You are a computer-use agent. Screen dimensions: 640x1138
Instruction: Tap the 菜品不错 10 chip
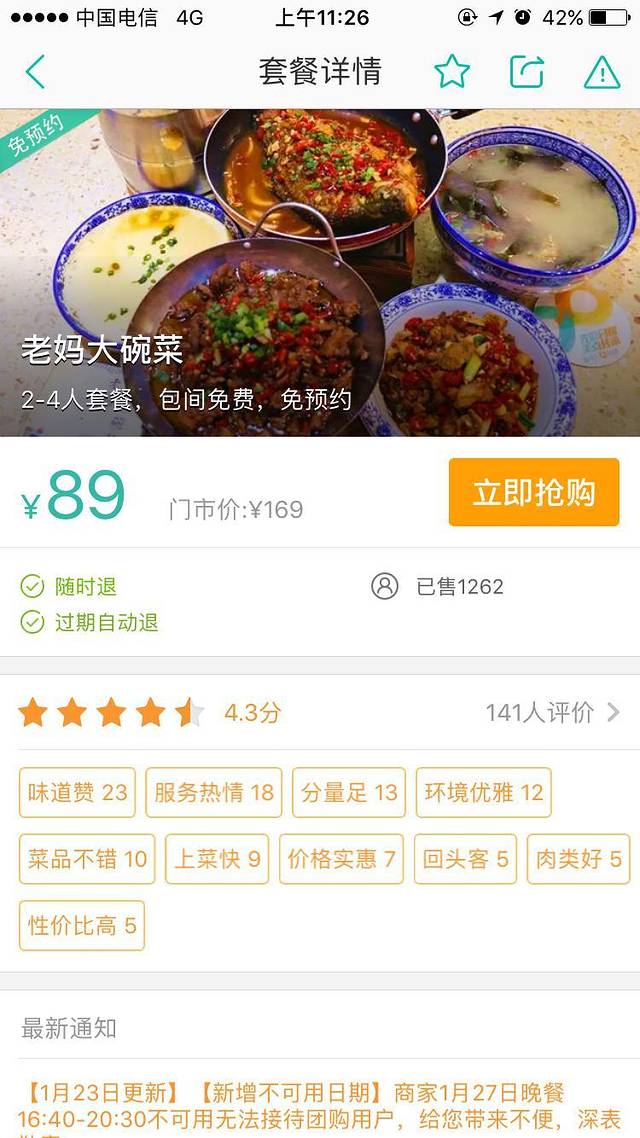tap(87, 859)
